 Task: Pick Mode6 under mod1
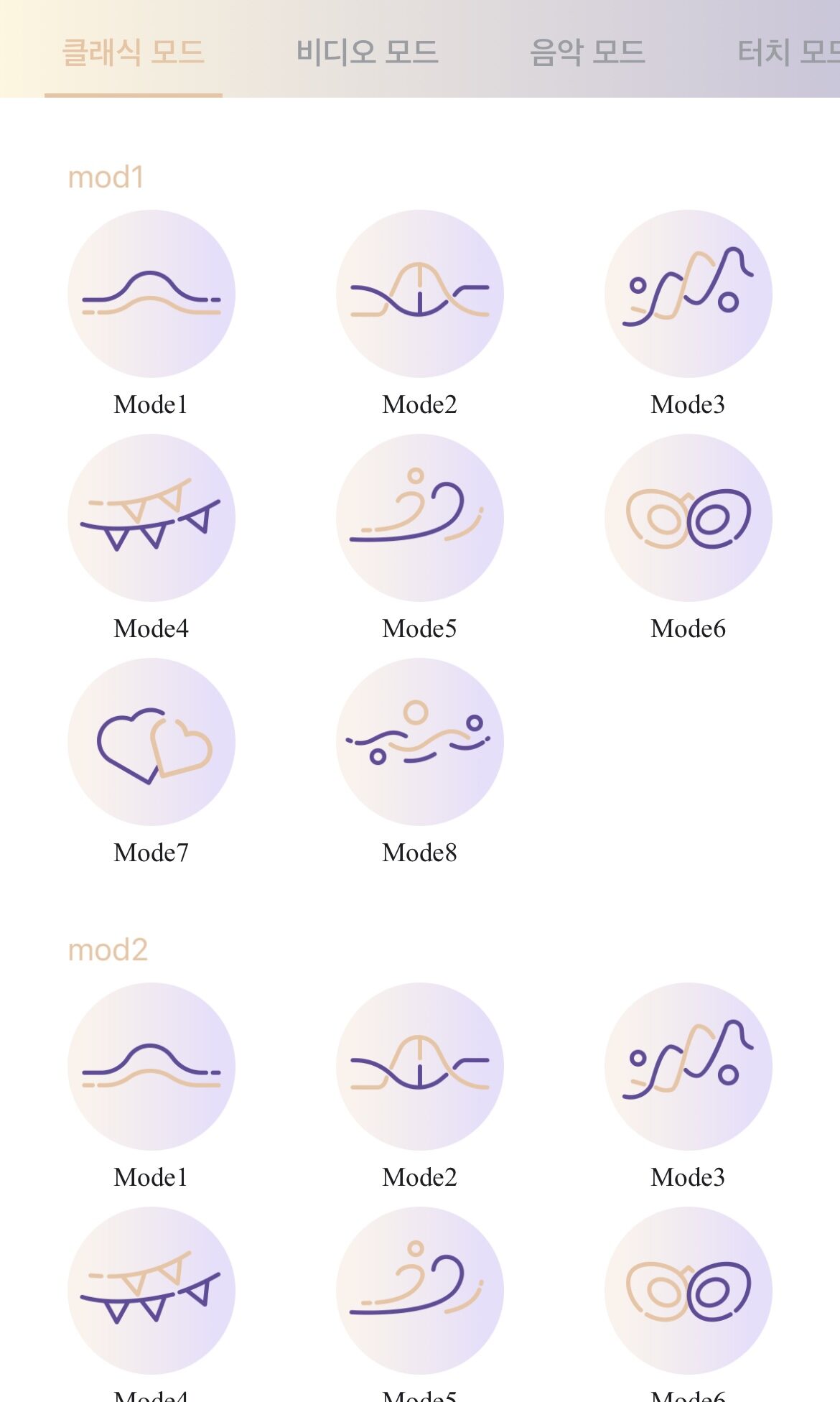(x=689, y=518)
